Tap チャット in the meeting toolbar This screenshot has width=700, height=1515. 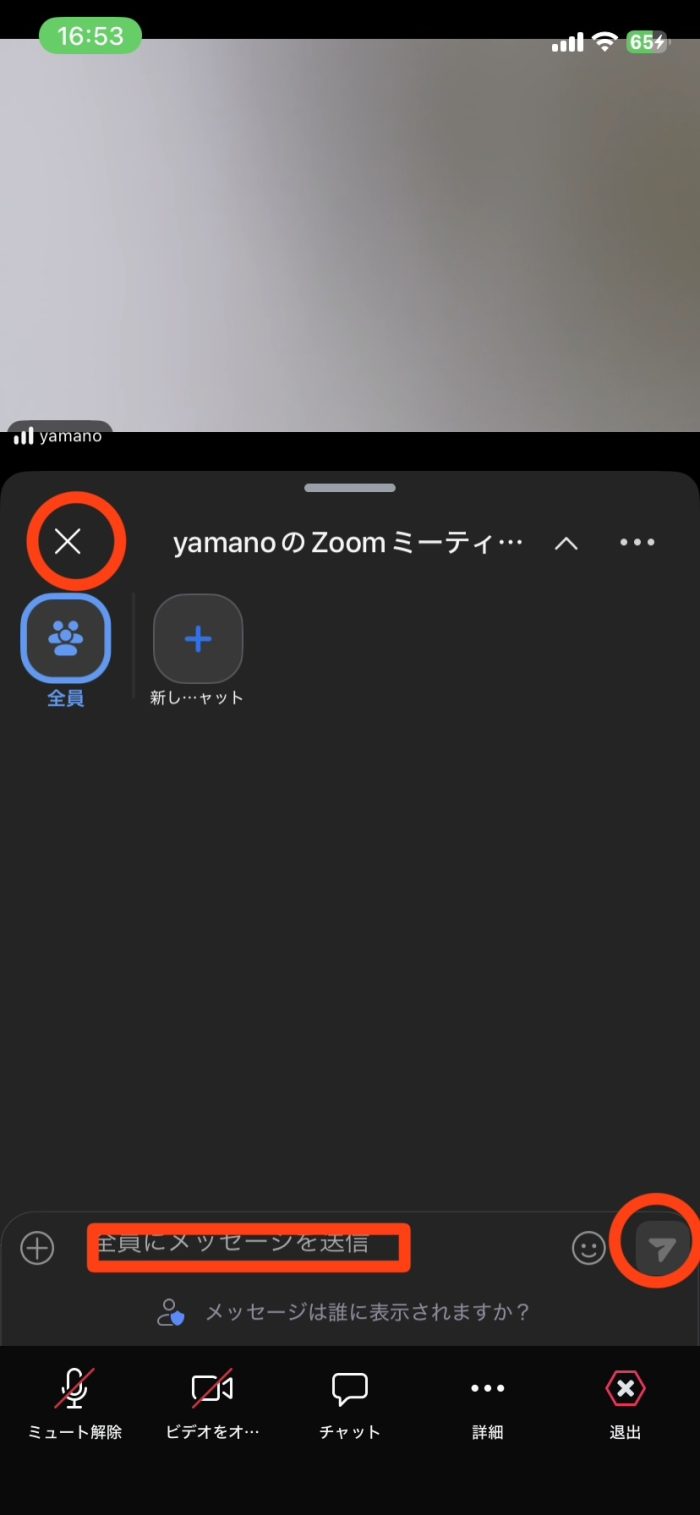(349, 1402)
